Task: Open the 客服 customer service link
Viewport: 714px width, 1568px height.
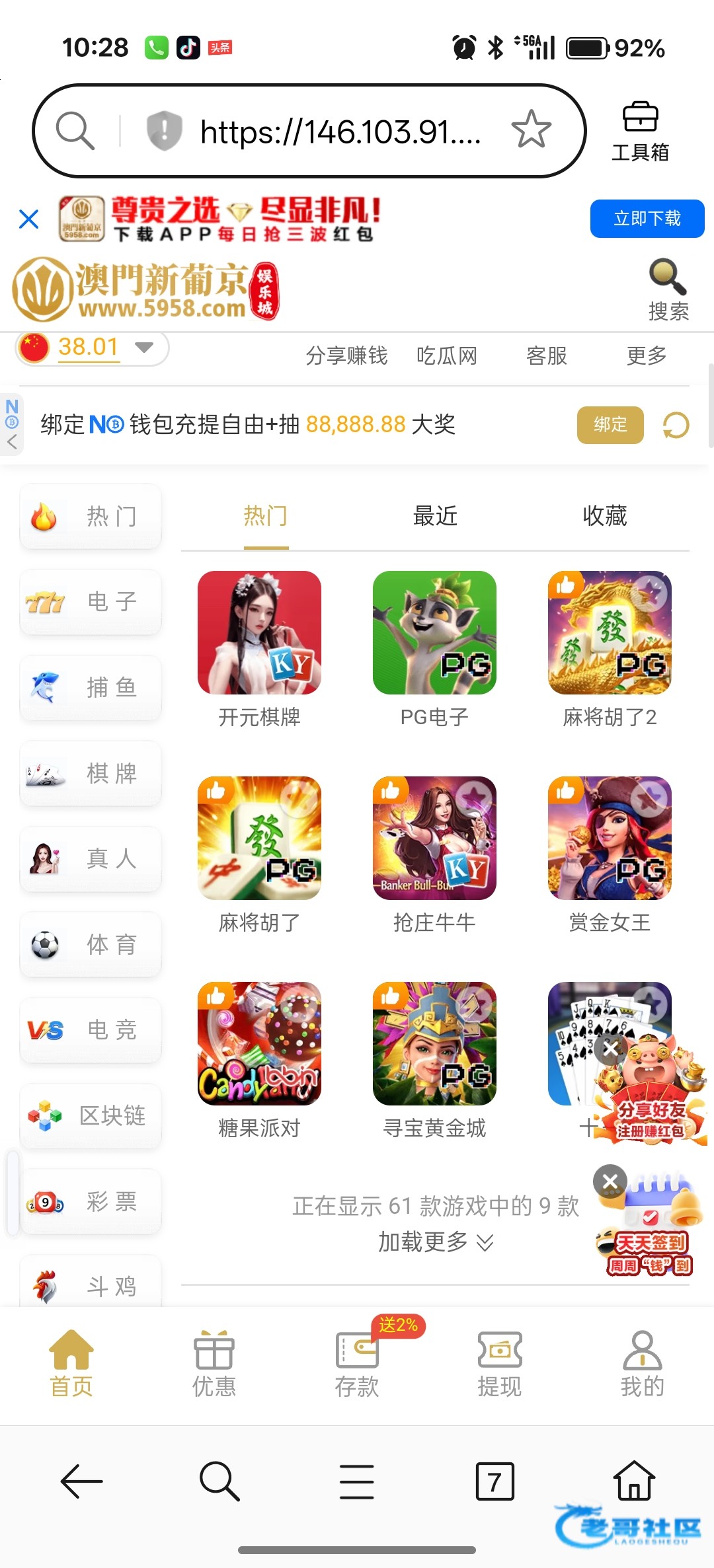Action: (546, 356)
